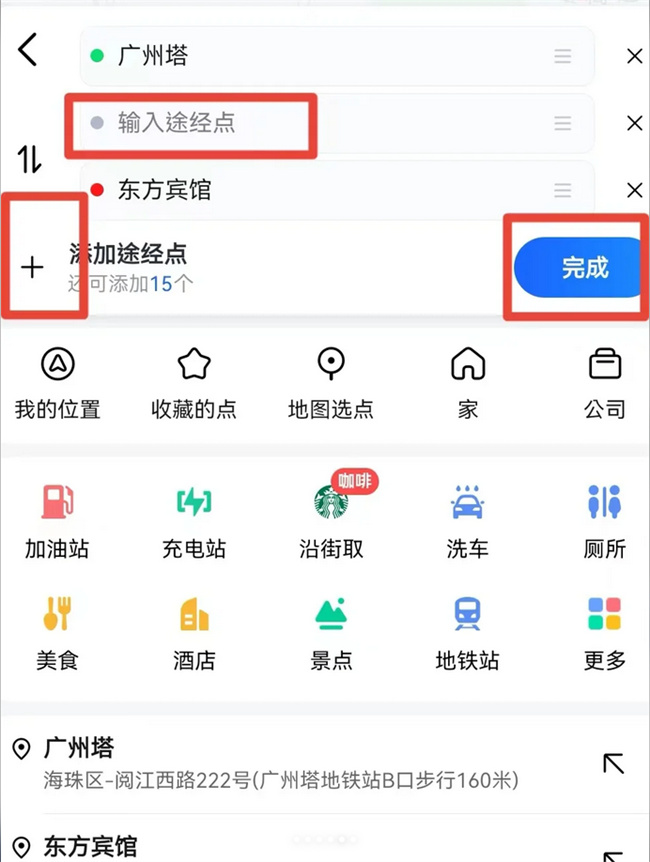Swap start and destination order
This screenshot has height=862, width=650.
coord(30,158)
